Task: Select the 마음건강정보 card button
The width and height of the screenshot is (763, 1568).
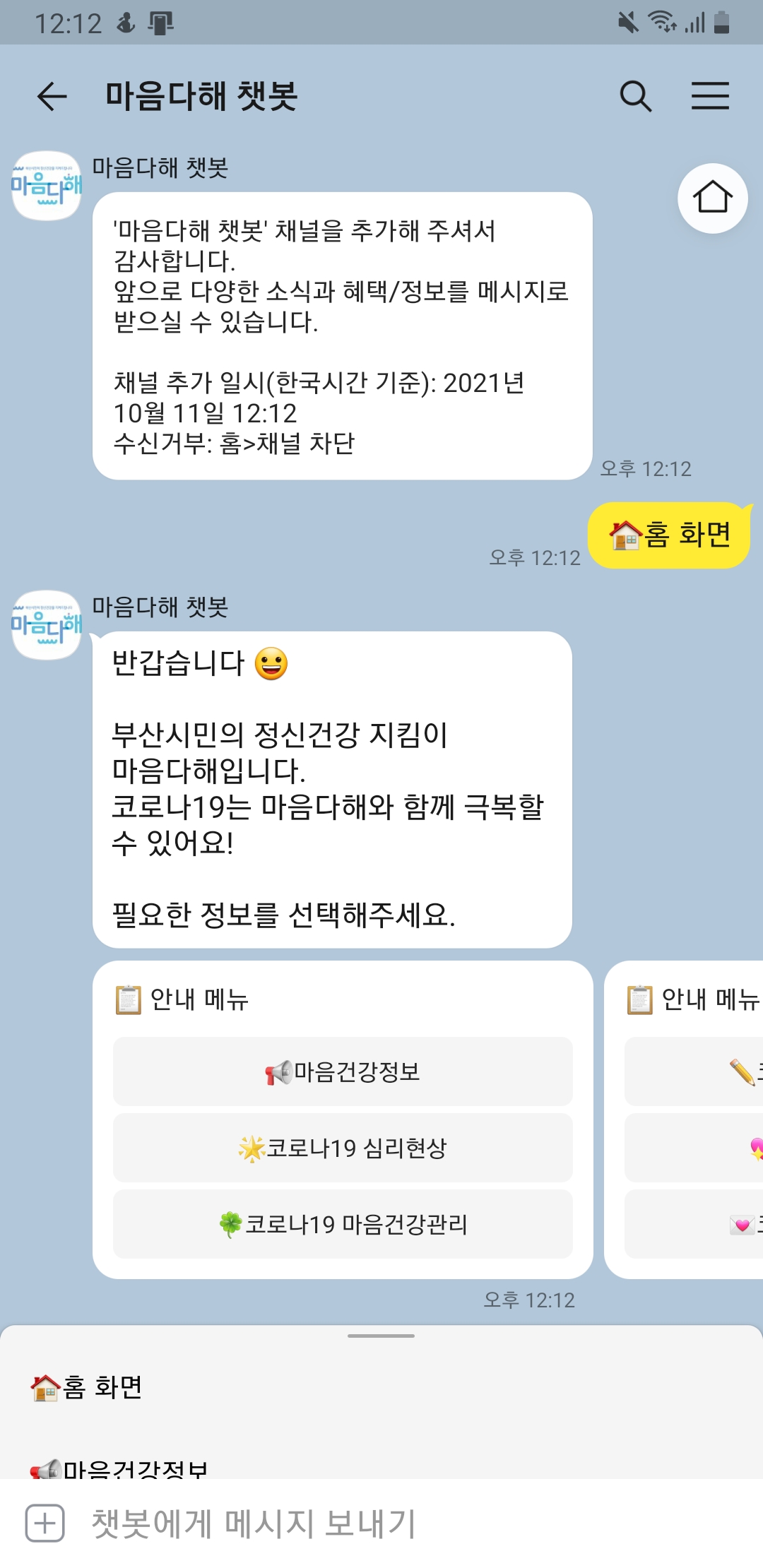Action: 343,1071
